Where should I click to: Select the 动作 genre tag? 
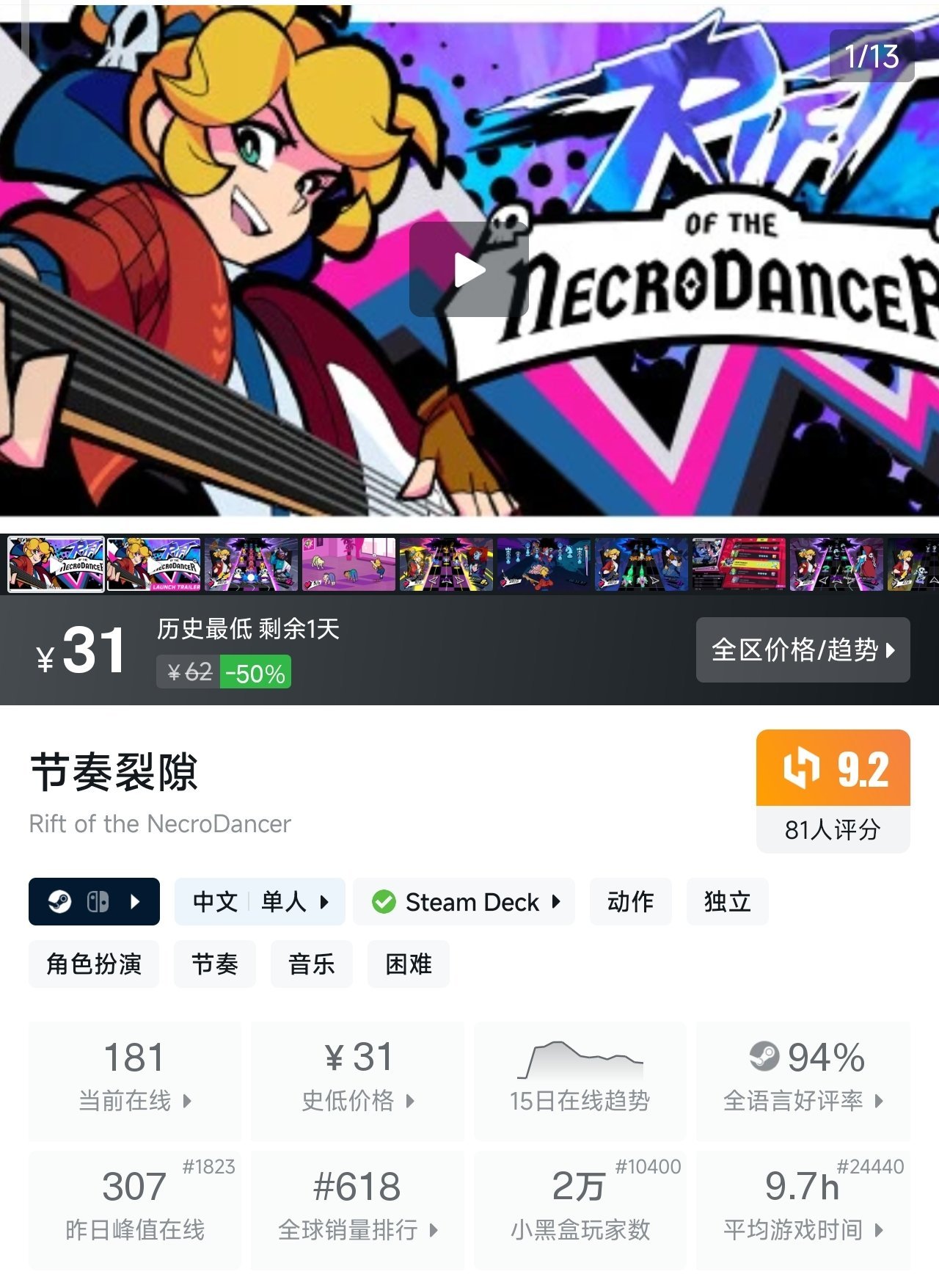(630, 901)
